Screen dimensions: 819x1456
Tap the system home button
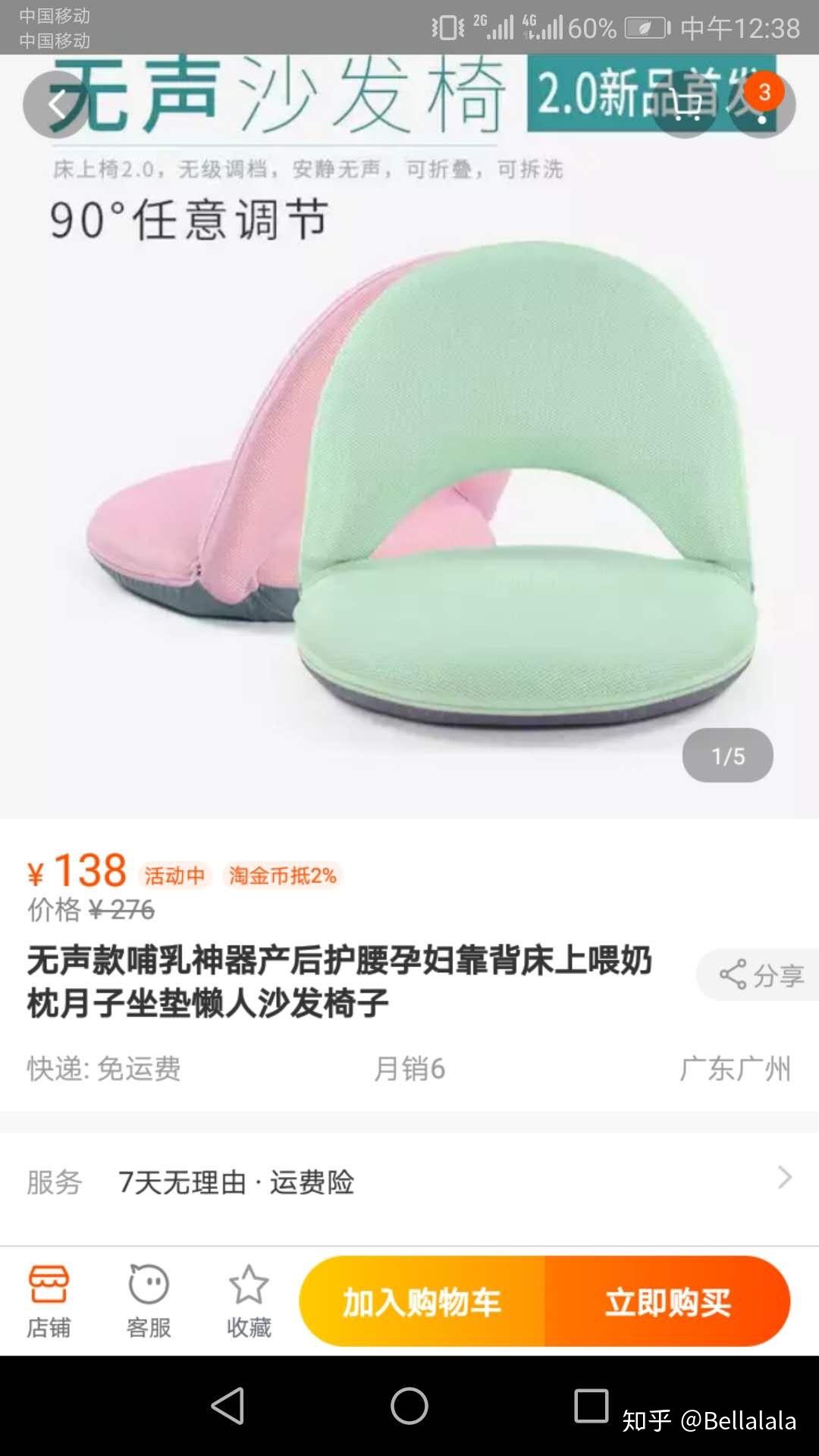click(409, 1407)
